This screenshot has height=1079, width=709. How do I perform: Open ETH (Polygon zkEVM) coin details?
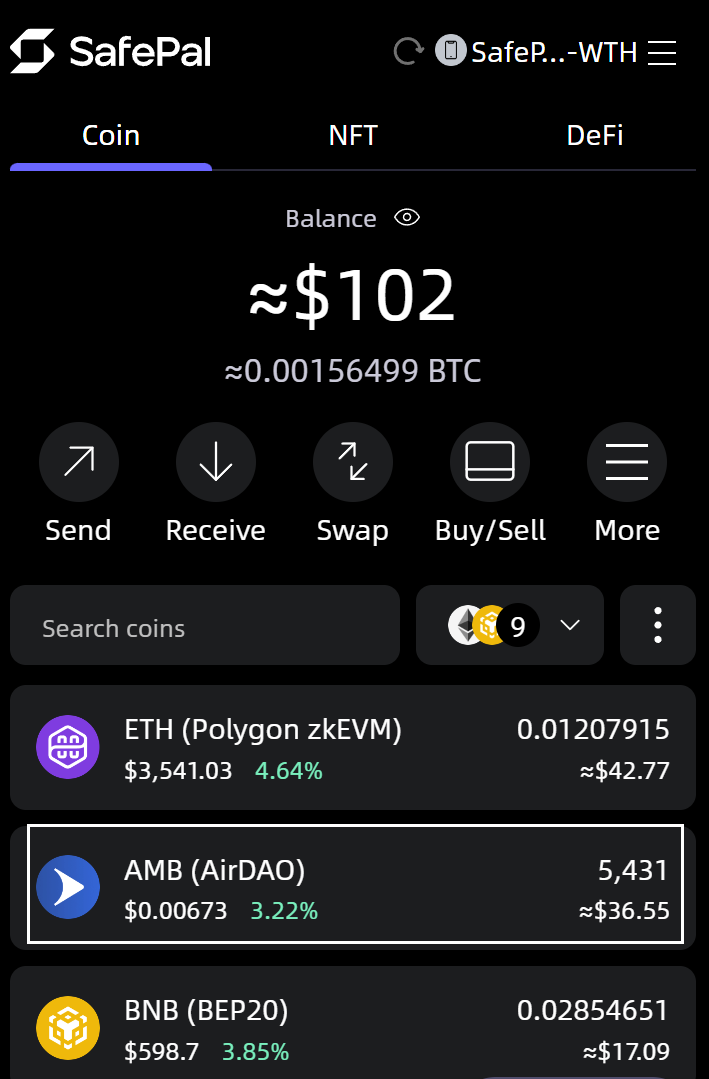[353, 748]
